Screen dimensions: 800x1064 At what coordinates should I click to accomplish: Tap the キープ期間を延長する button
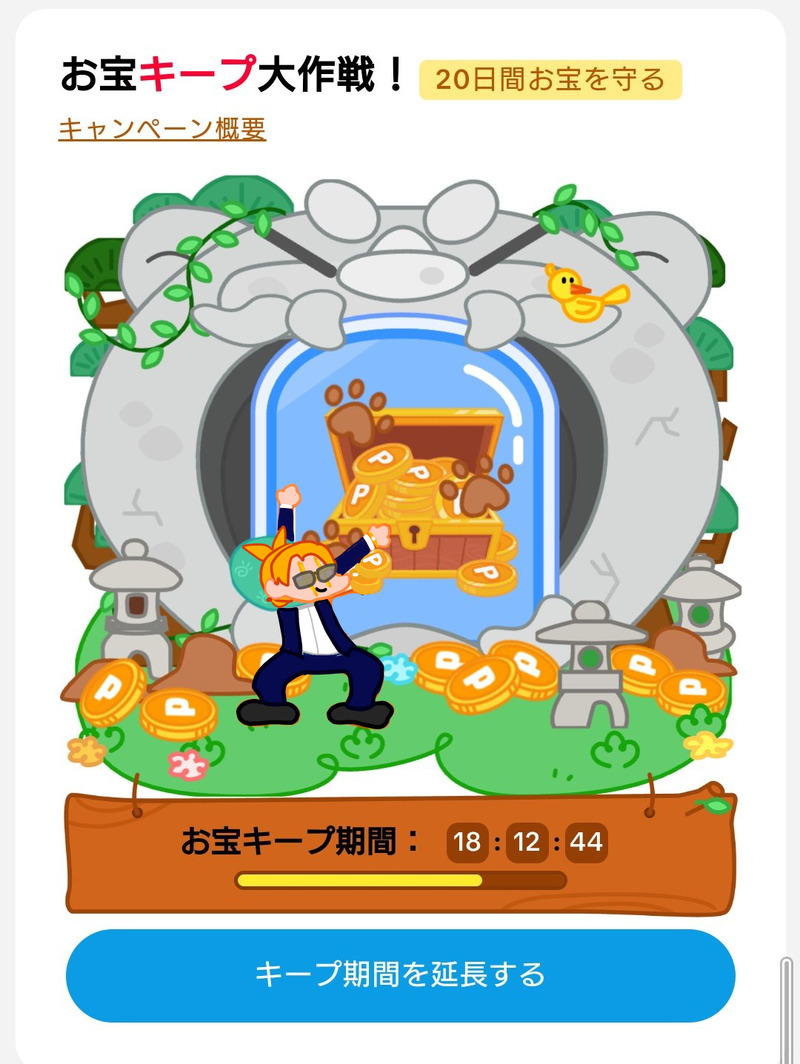(x=400, y=974)
